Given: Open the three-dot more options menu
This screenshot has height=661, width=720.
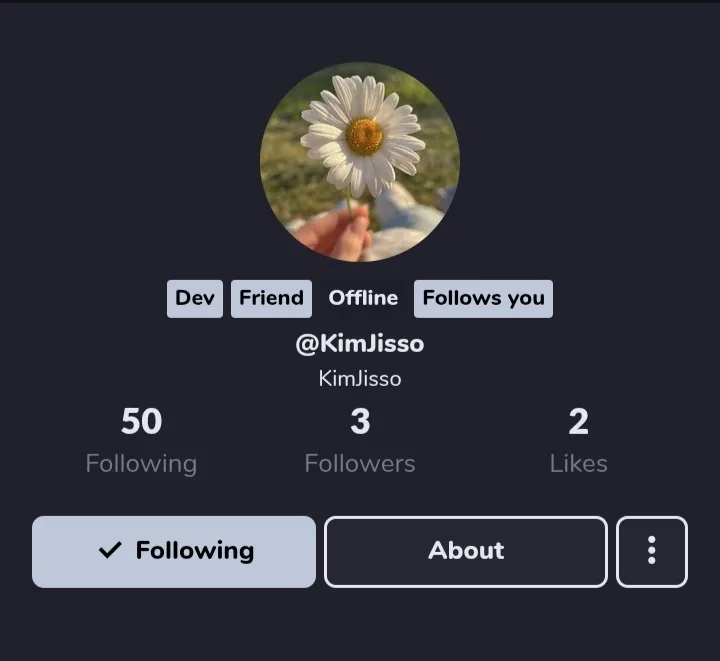Looking at the screenshot, I should tap(652, 552).
